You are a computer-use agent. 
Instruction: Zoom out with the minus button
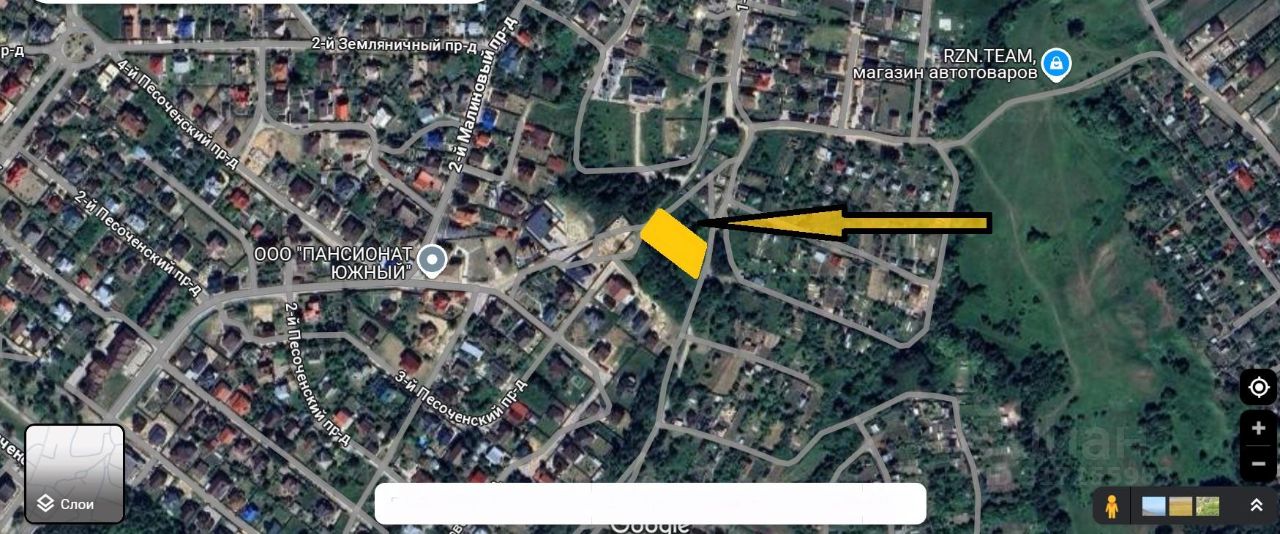tap(1258, 464)
